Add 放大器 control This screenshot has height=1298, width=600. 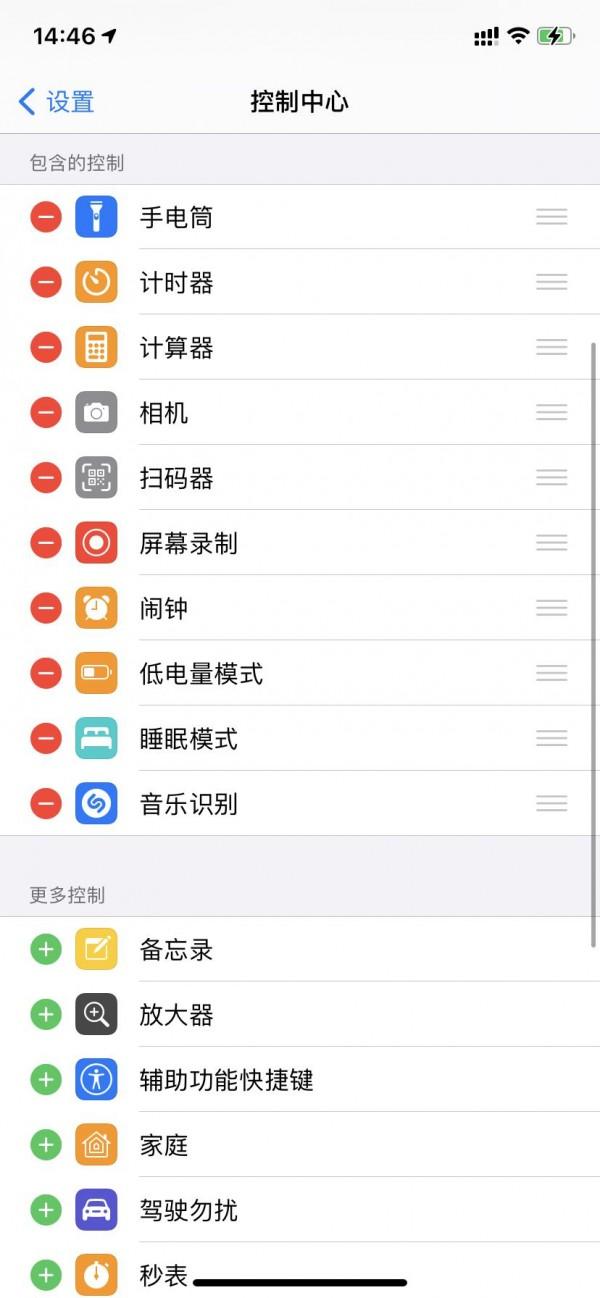46,1014
